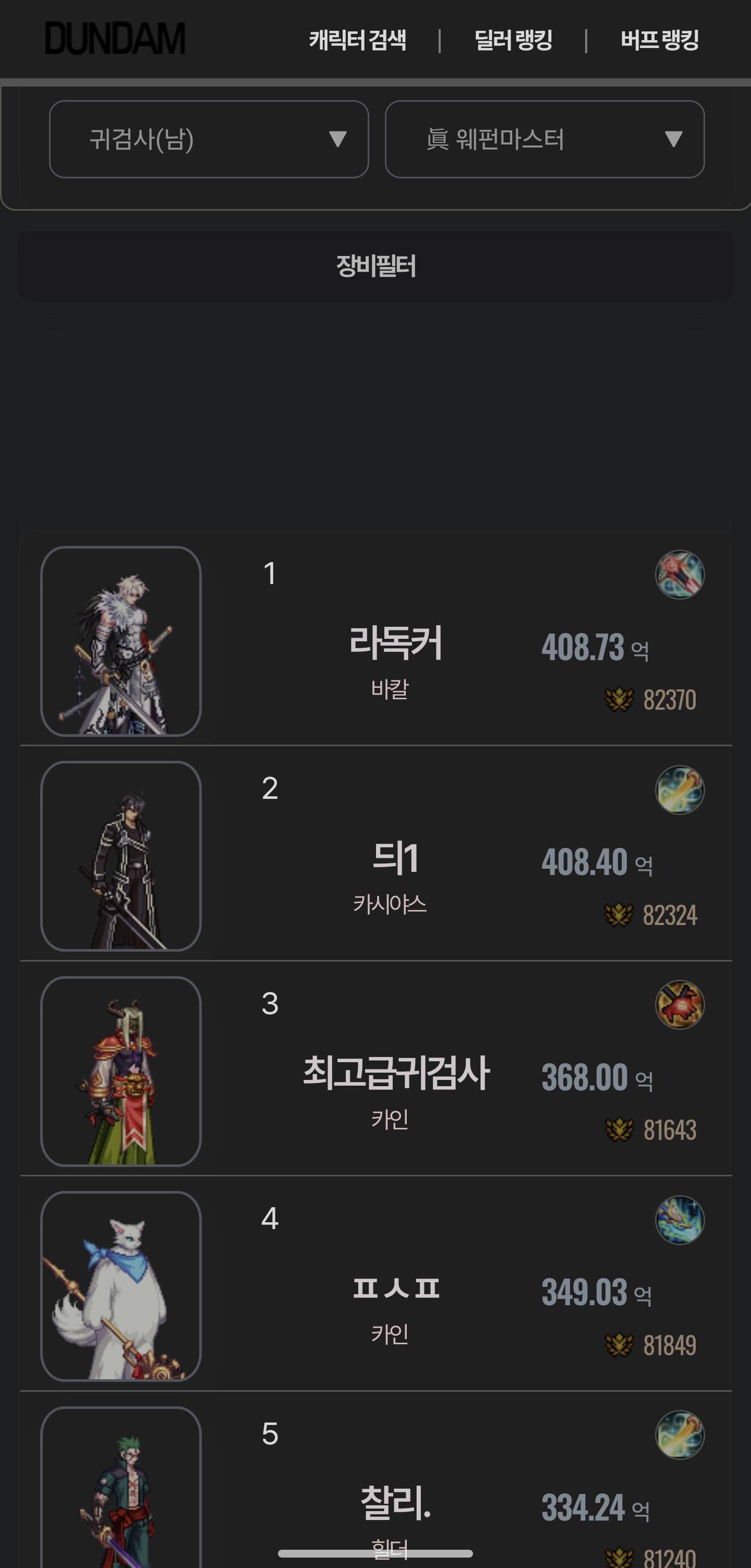Open the 장비필터 equipment filter
Screen dimensions: 751x1568
375,266
